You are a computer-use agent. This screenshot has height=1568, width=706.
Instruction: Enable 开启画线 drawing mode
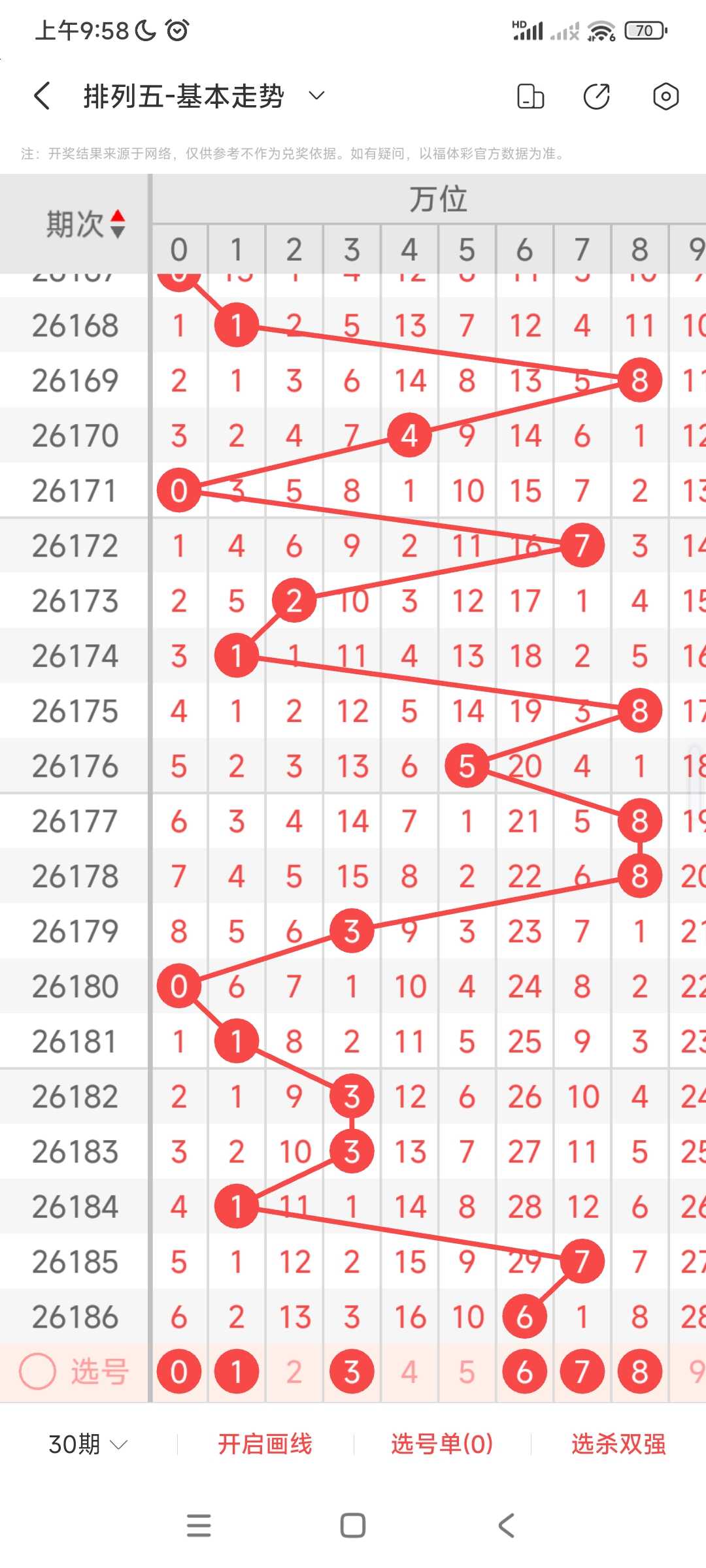click(265, 1444)
